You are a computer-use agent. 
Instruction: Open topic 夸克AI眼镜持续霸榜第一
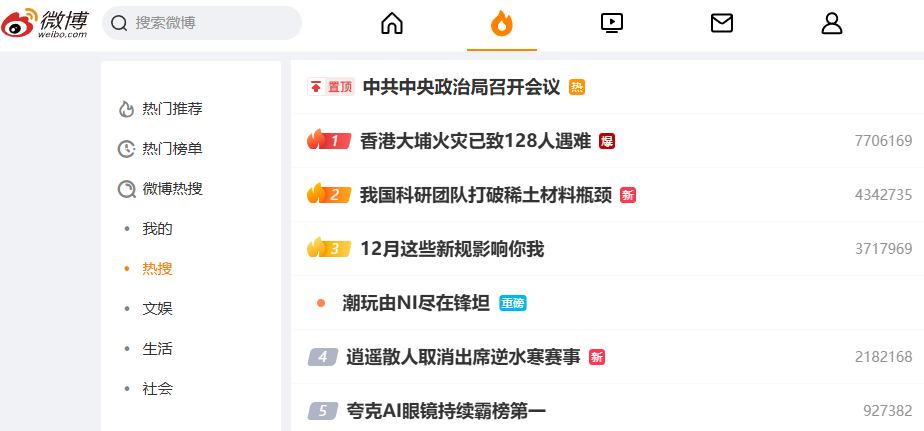pyautogui.click(x=446, y=411)
